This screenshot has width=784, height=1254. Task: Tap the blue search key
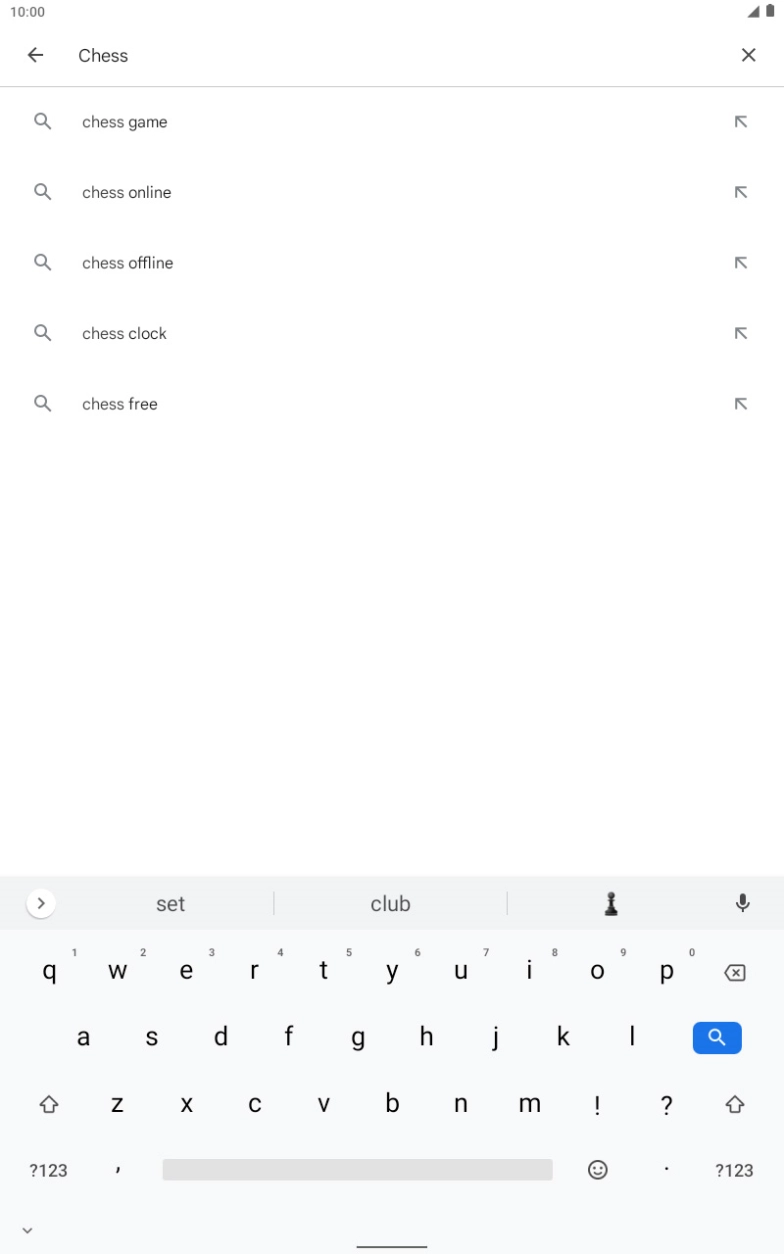pos(716,1038)
